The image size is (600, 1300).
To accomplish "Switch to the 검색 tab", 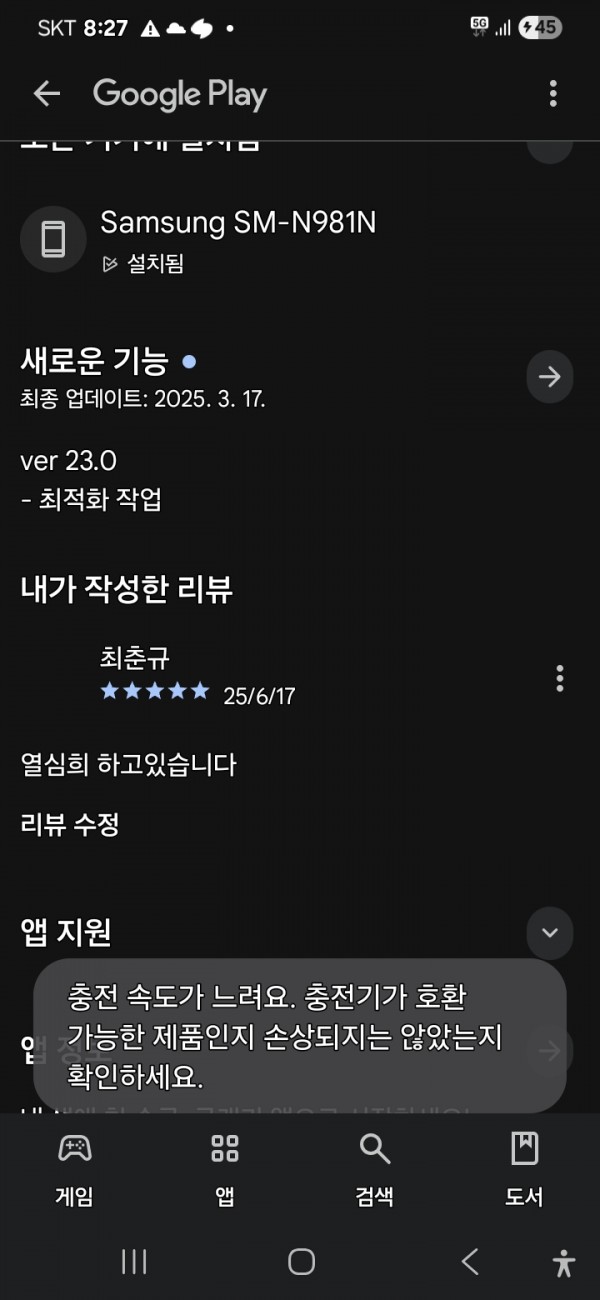I will coord(375,1169).
